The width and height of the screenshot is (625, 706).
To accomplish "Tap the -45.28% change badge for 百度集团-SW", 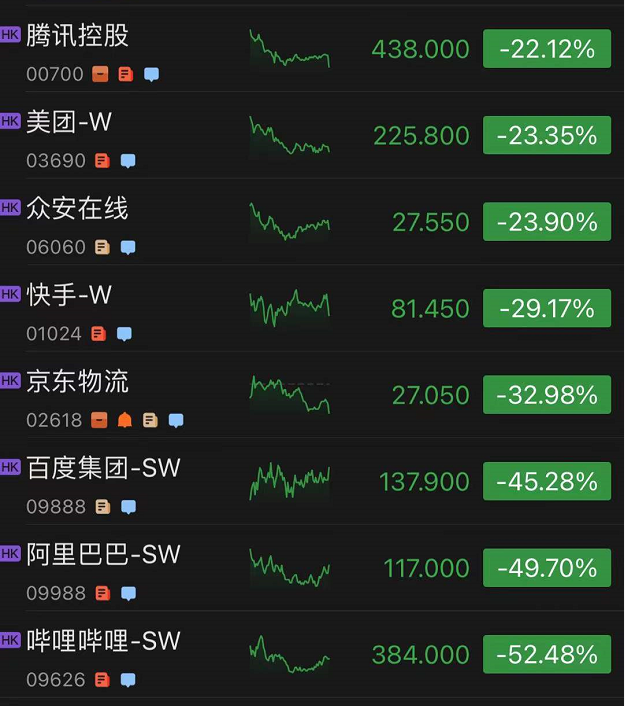I will point(547,481).
